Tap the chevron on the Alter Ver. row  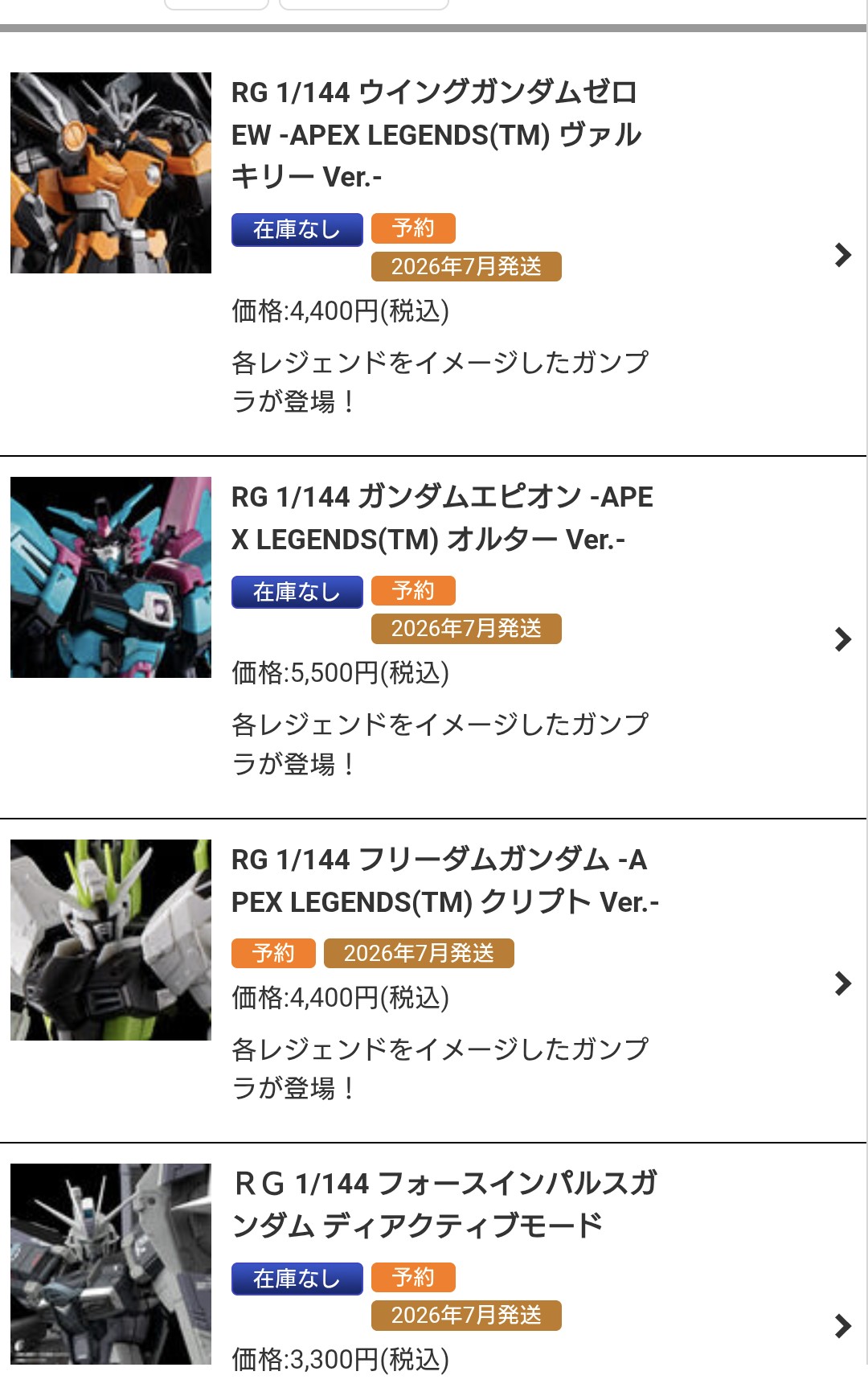(x=842, y=639)
